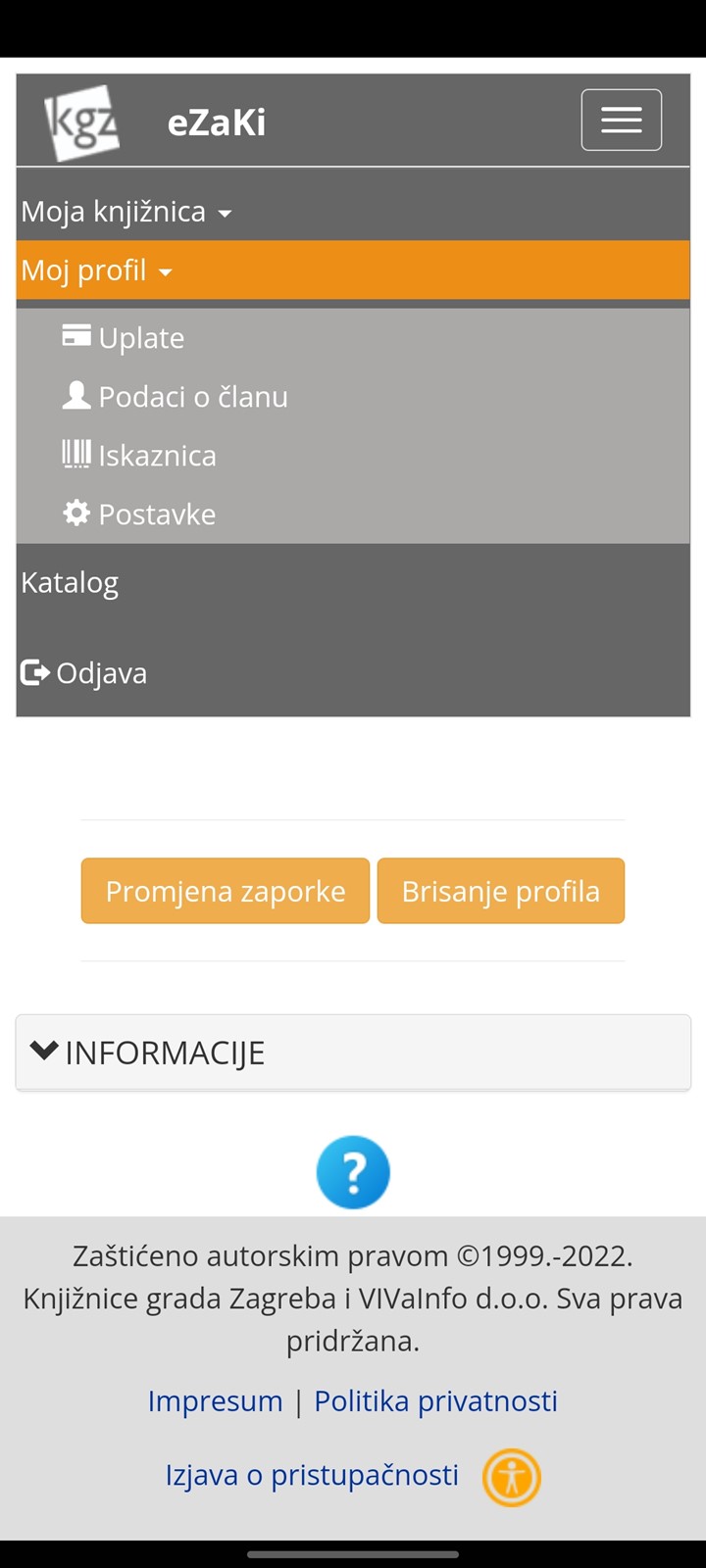
Task: Open Politika privatnosti link
Action: [435, 1400]
